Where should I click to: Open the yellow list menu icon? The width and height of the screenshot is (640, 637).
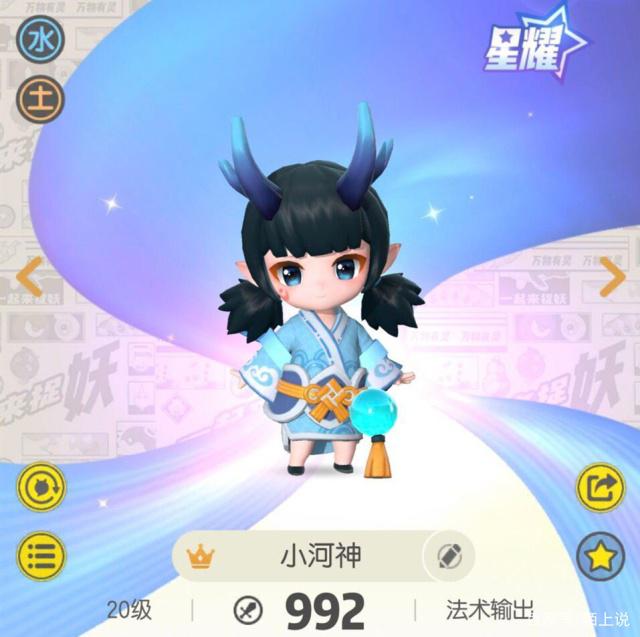(x=41, y=555)
